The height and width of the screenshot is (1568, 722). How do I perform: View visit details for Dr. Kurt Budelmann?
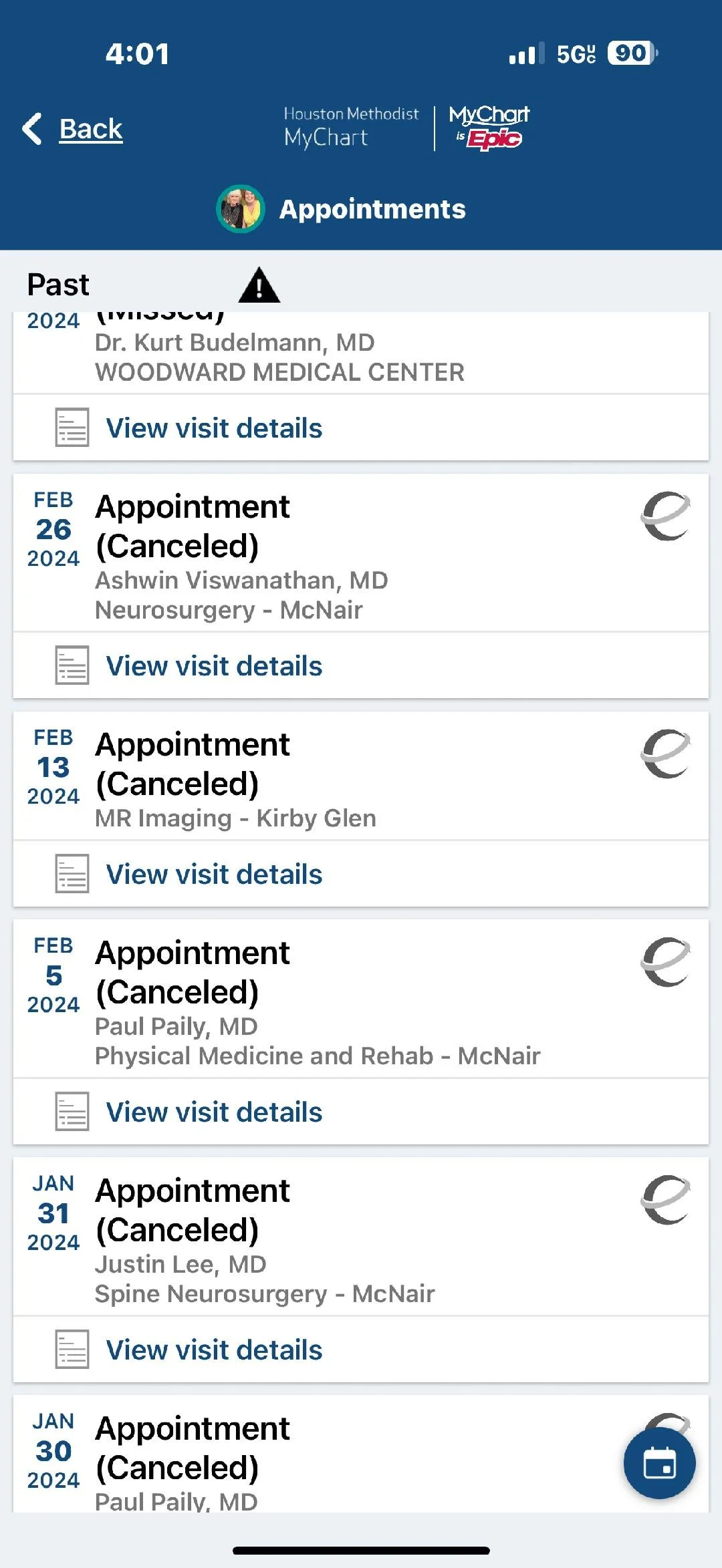[214, 428]
